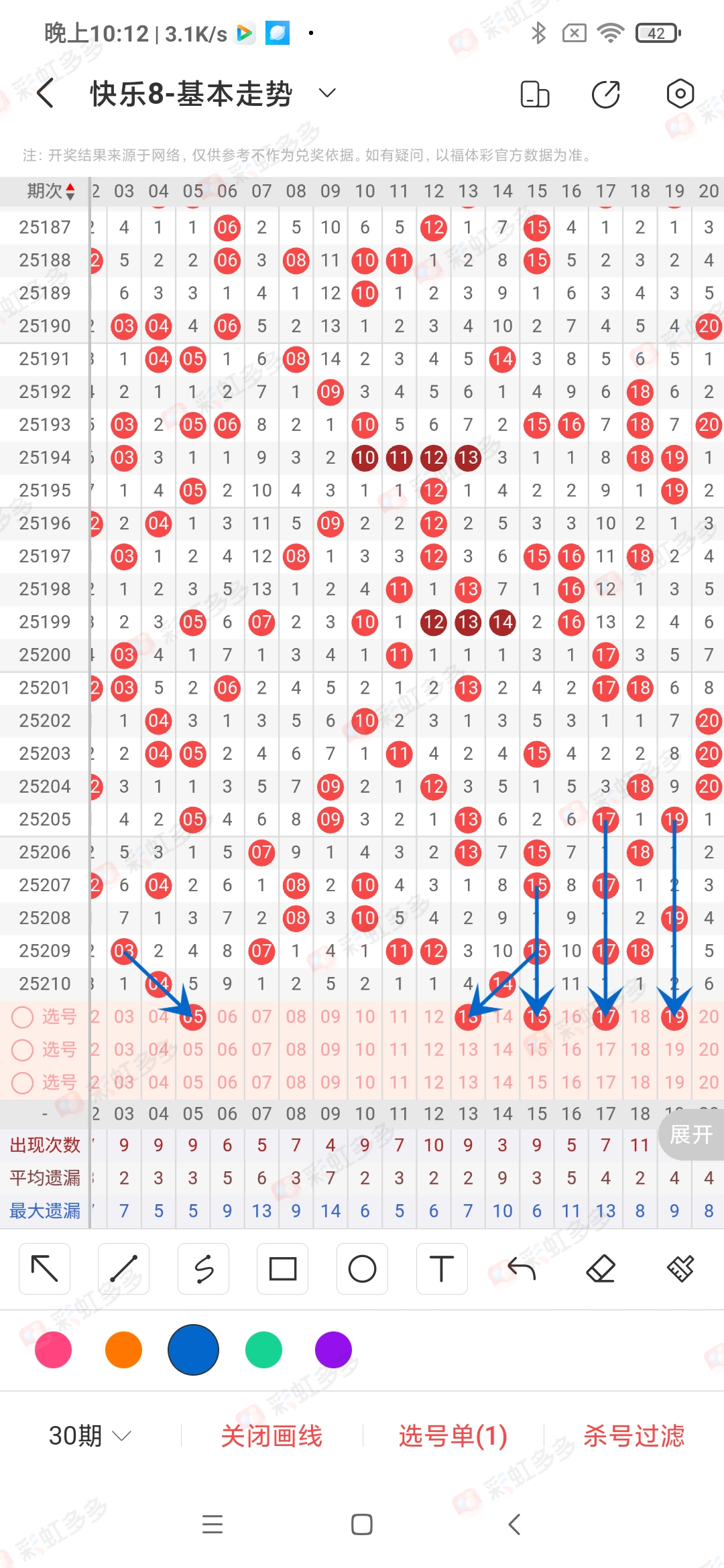Pick the pink drawing color
This screenshot has width=724, height=1568.
tap(54, 1350)
